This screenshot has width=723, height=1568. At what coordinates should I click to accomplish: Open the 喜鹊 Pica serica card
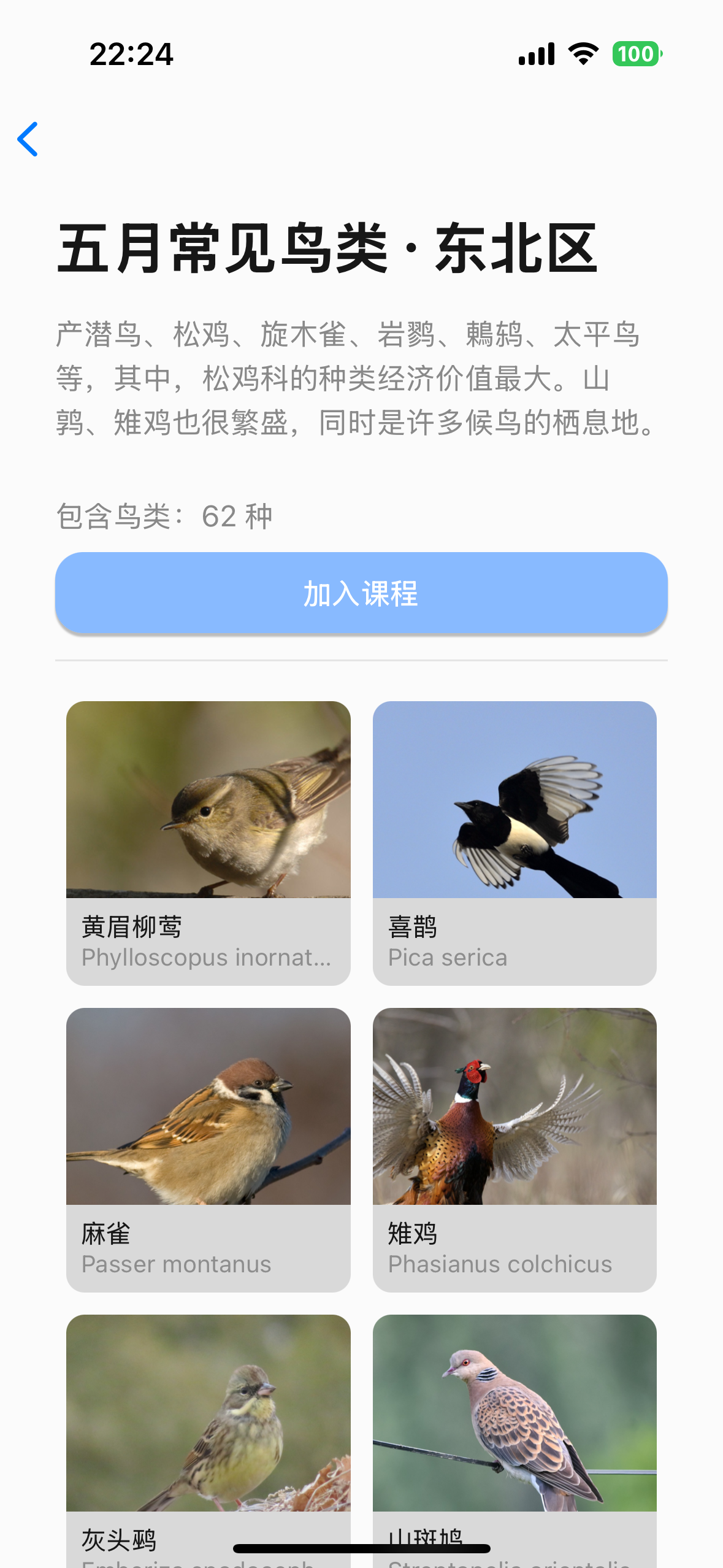pyautogui.click(x=515, y=843)
